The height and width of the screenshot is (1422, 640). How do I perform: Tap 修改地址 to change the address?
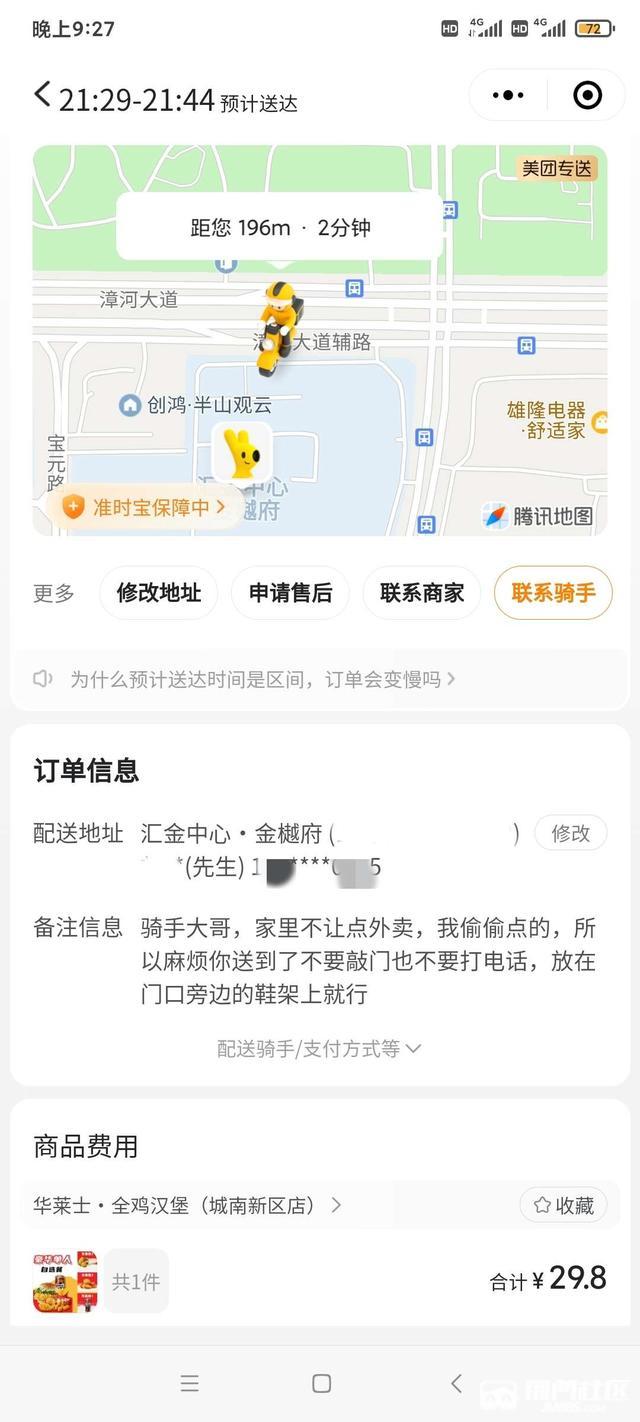click(x=159, y=593)
